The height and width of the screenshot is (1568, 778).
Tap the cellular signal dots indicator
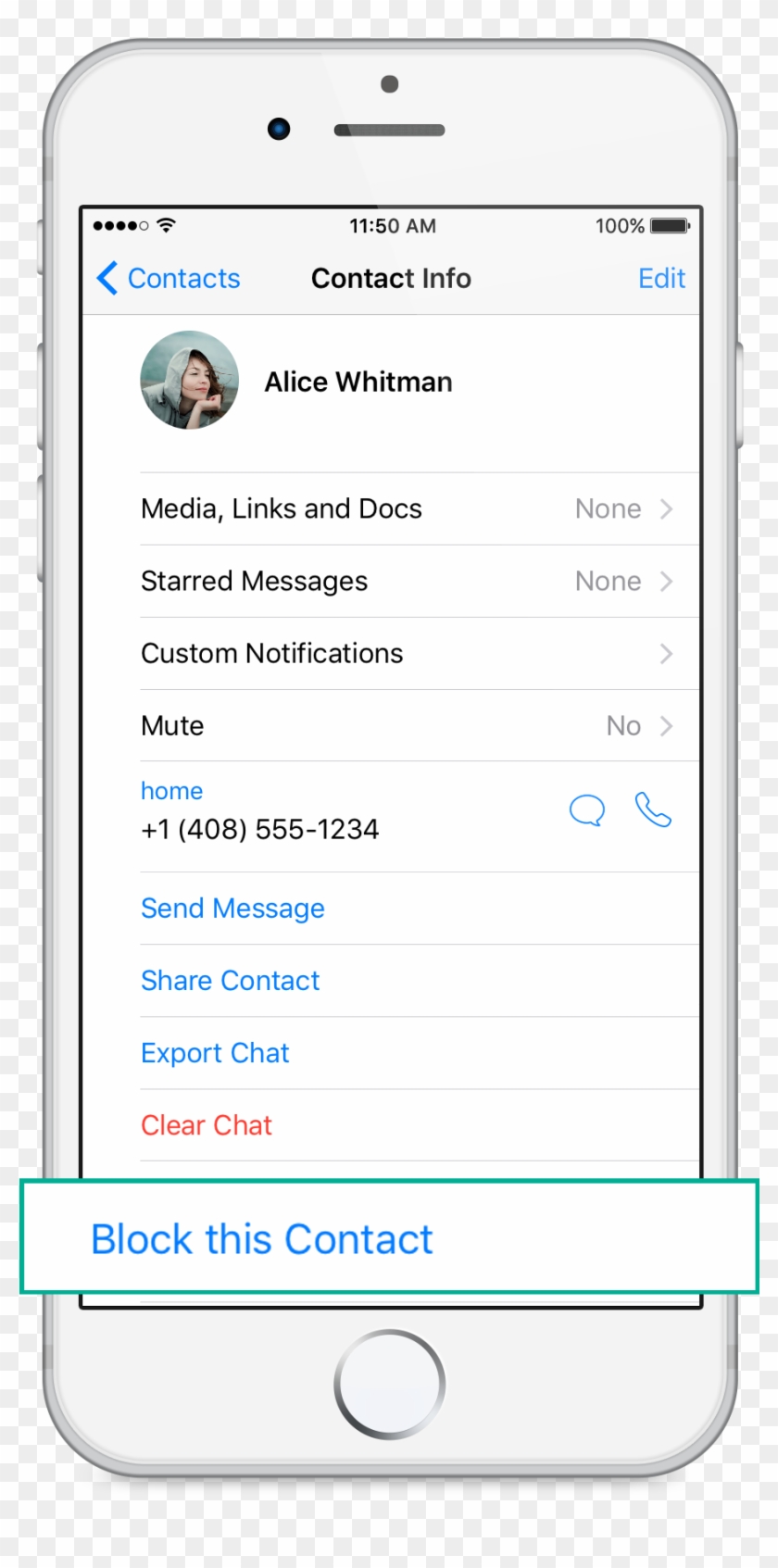(119, 225)
